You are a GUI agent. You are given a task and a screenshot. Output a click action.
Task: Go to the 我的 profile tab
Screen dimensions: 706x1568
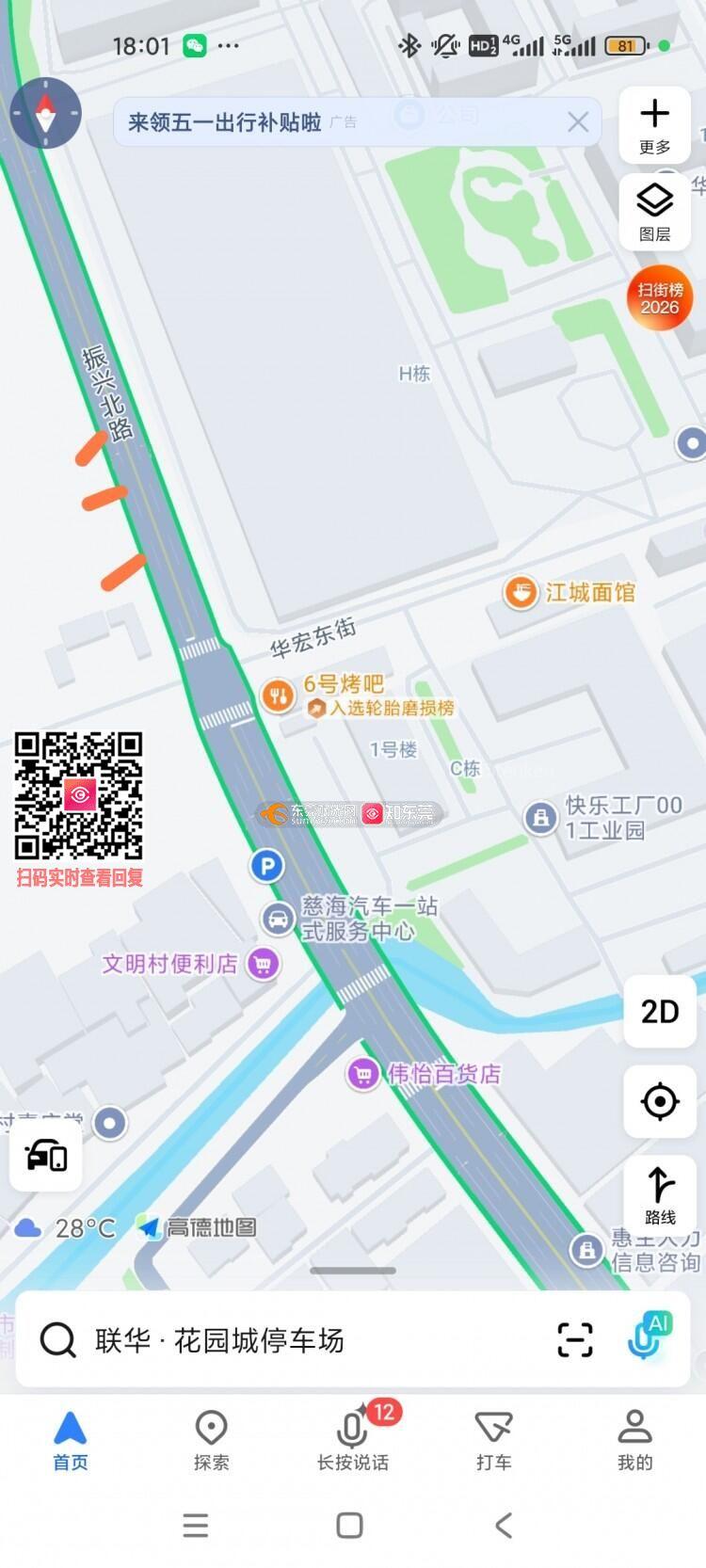tap(634, 1440)
